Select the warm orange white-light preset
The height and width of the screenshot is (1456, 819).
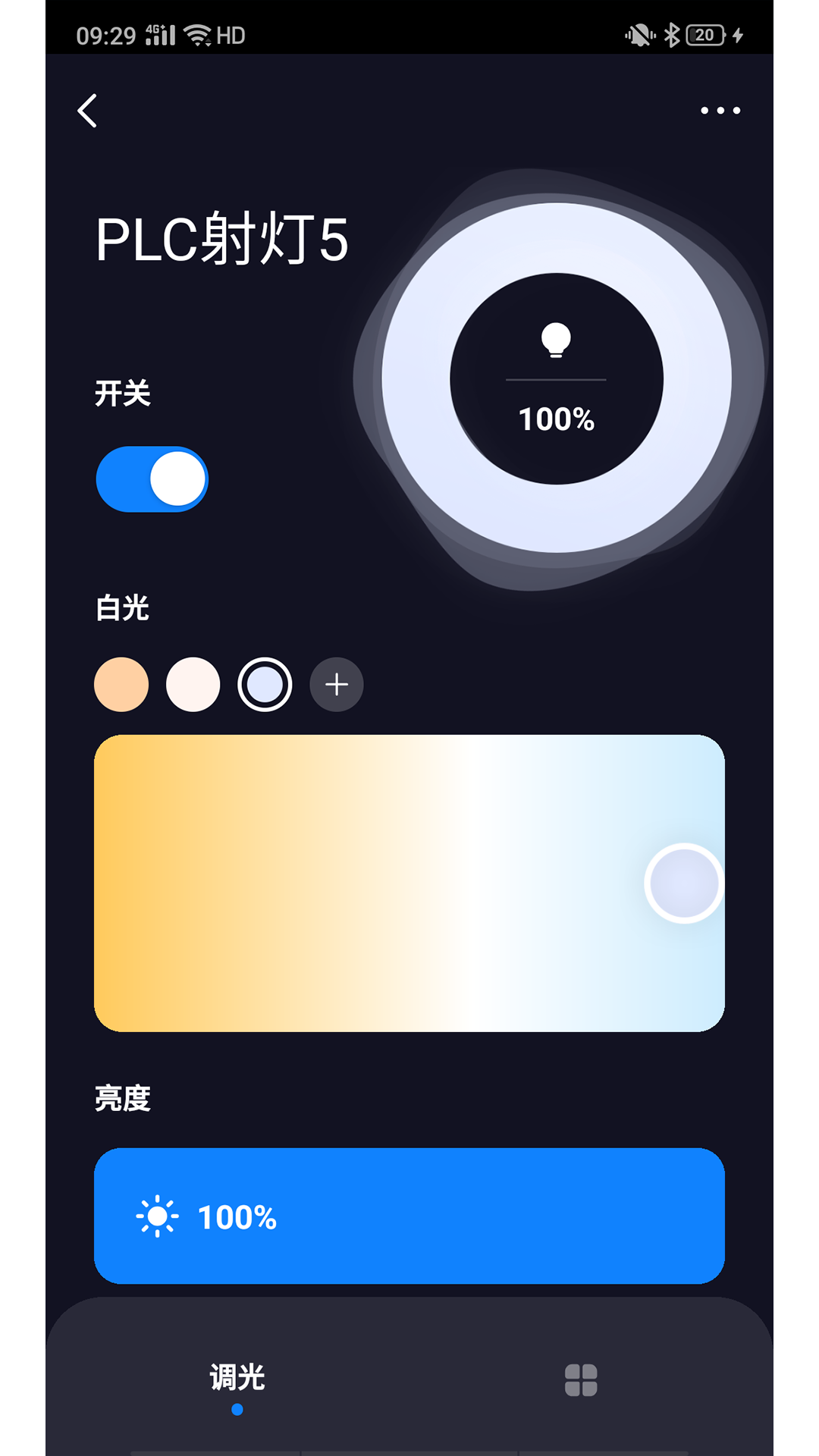tap(121, 685)
